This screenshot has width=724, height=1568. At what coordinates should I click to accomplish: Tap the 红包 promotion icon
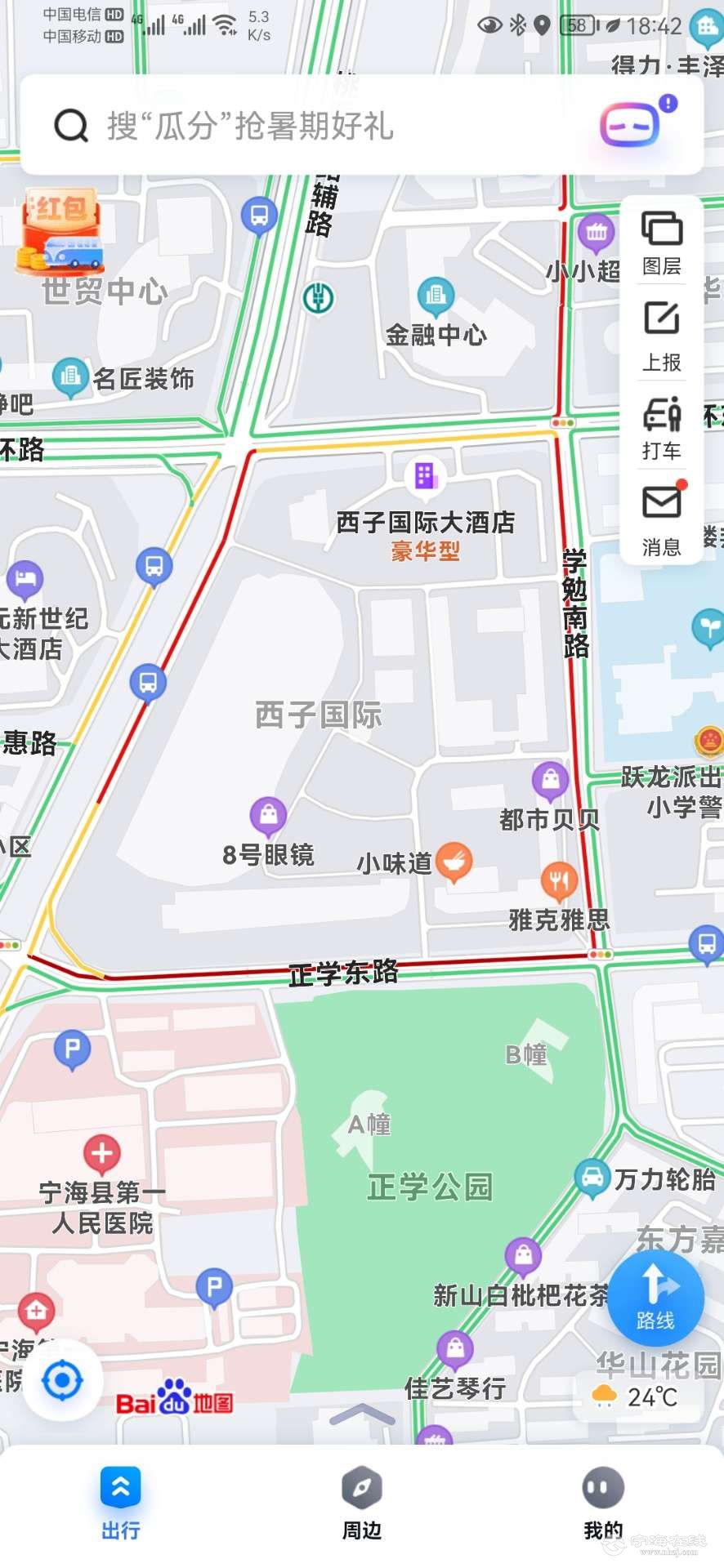point(59,231)
